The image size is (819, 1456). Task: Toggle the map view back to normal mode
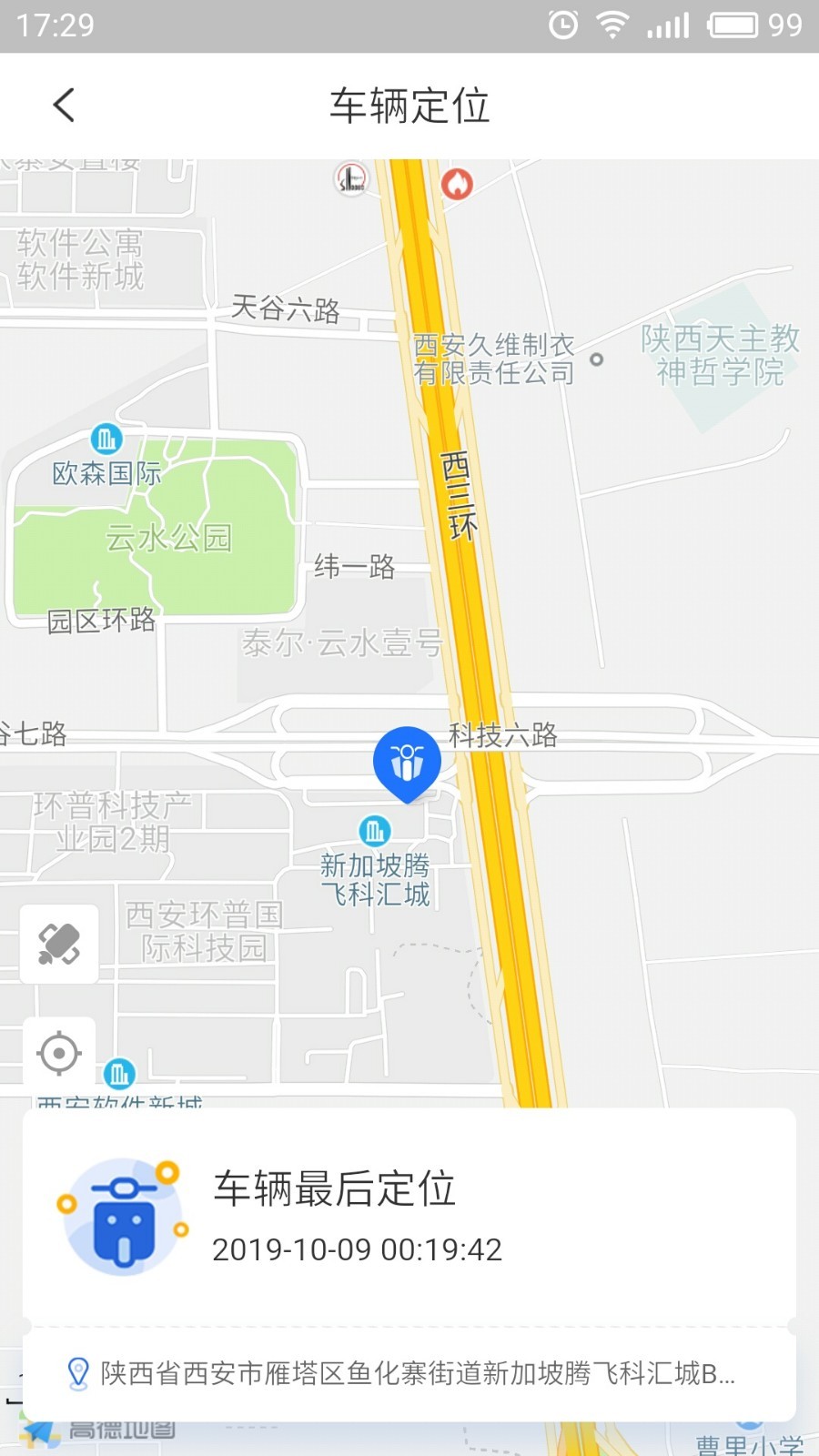pyautogui.click(x=59, y=944)
